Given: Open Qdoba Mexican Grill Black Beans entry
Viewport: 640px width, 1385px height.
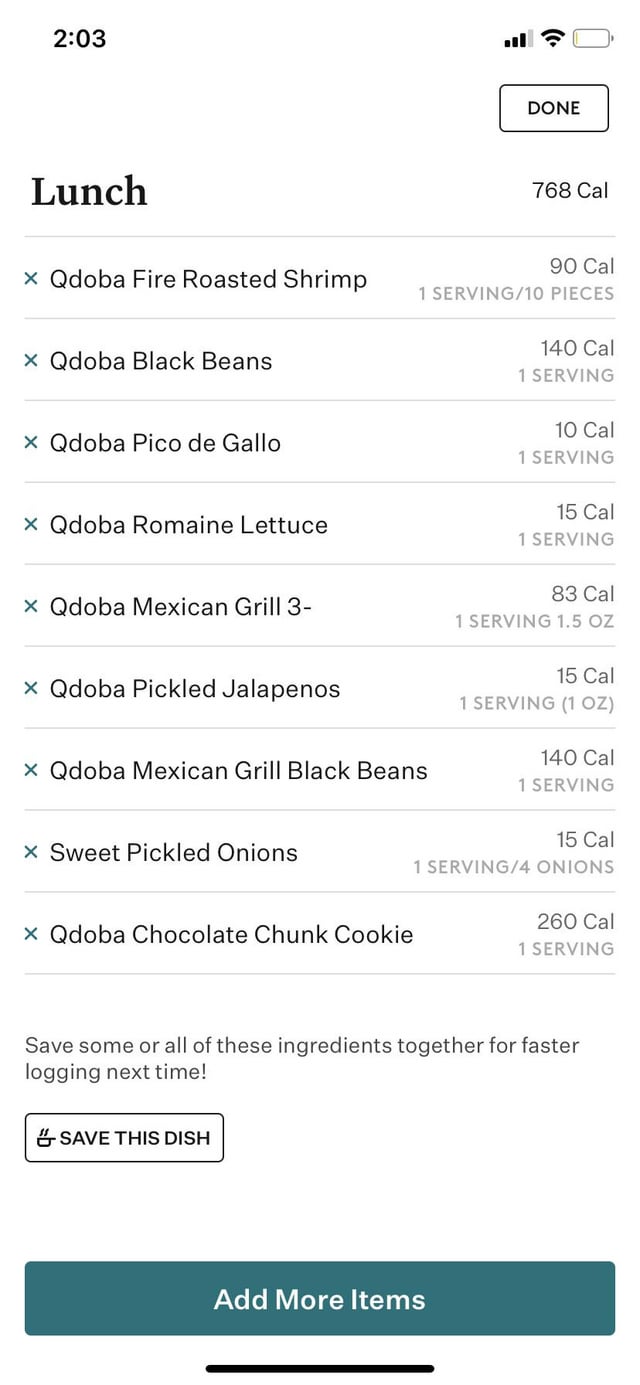Looking at the screenshot, I should (320, 770).
